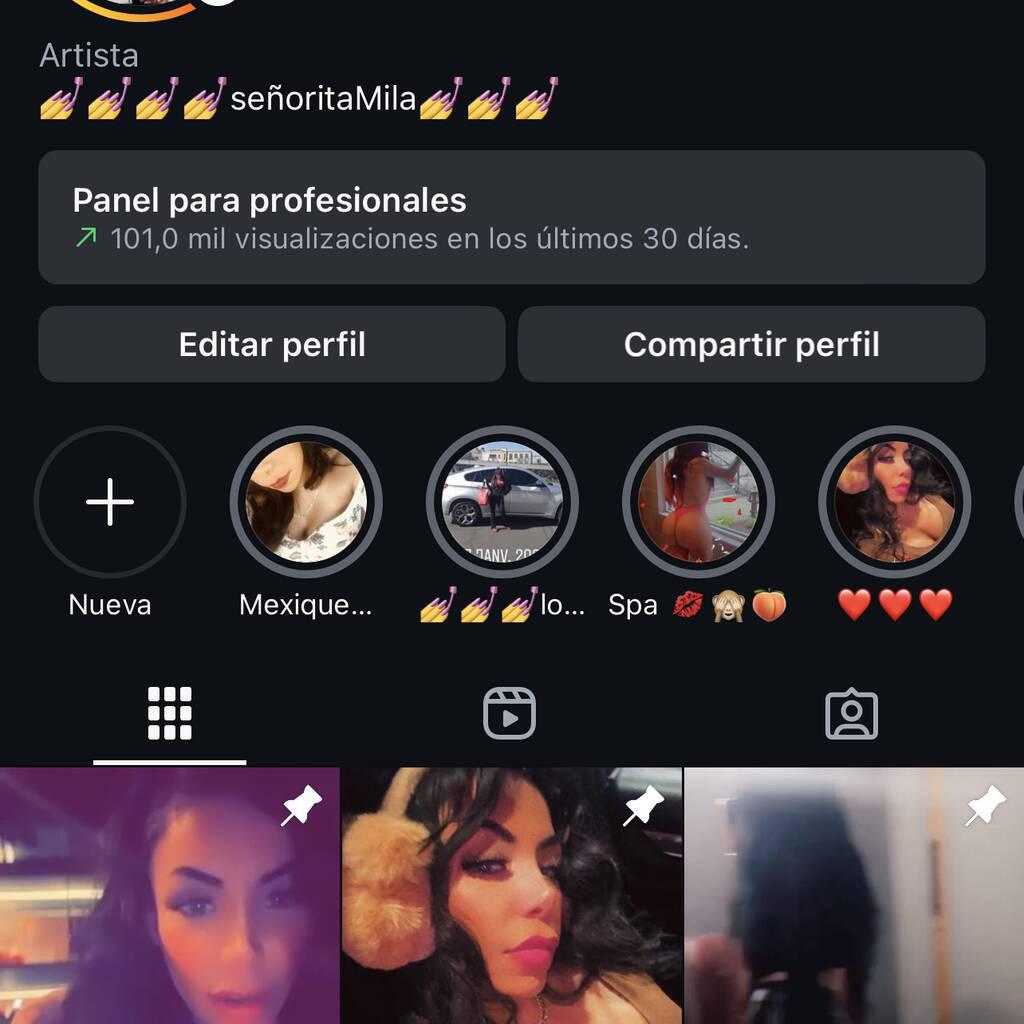
Task: Open the three red hearts highlight
Action: click(894, 502)
